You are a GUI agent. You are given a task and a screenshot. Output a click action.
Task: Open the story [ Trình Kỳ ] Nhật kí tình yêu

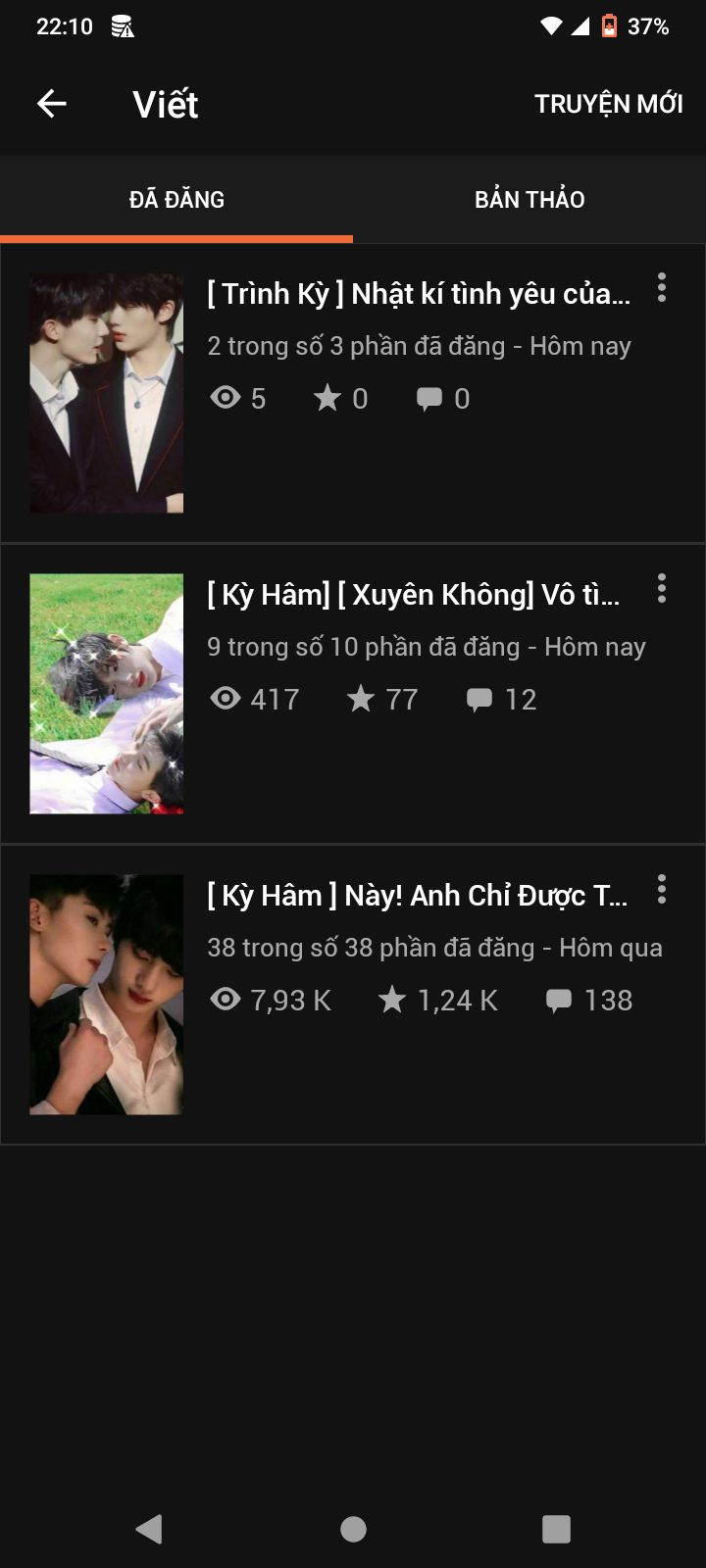tap(353, 393)
